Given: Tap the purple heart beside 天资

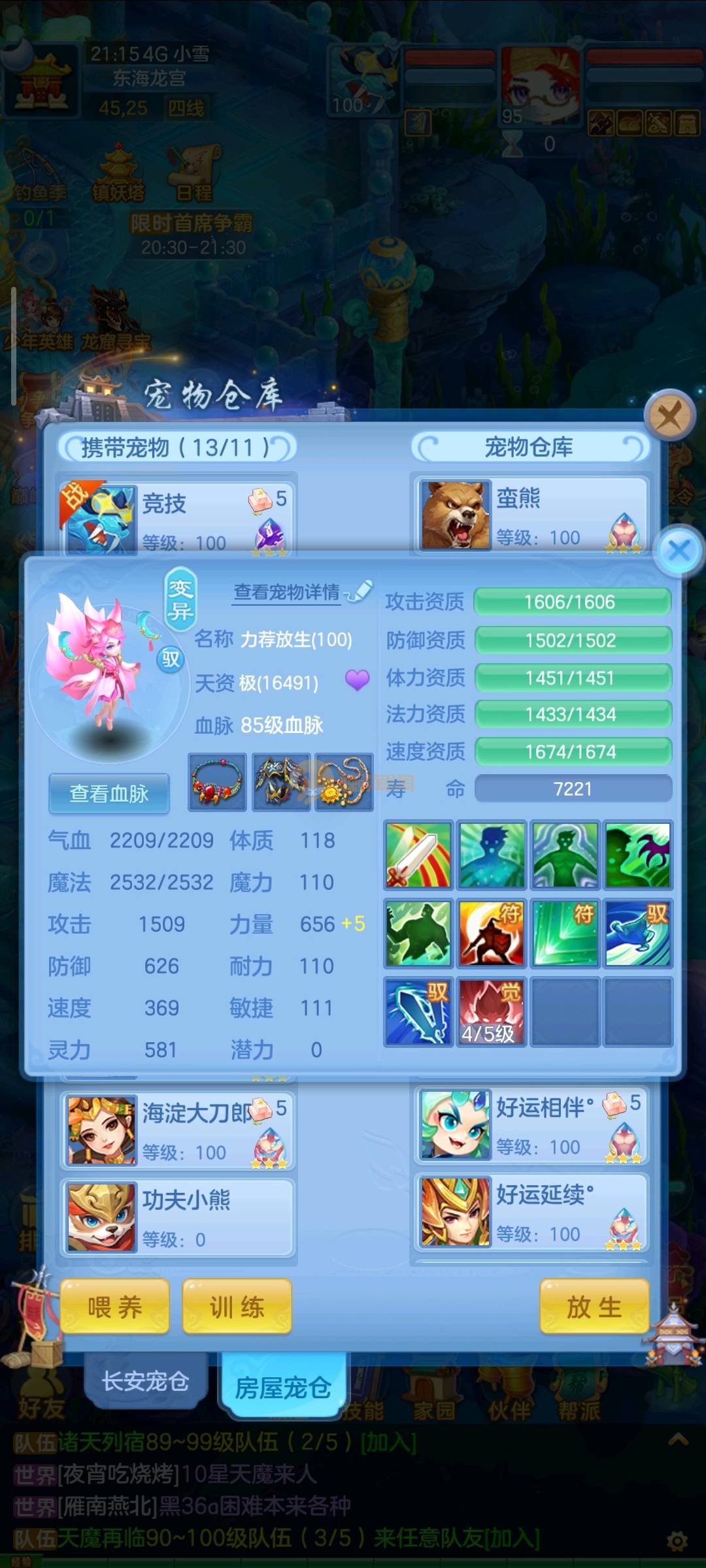Looking at the screenshot, I should [357, 681].
